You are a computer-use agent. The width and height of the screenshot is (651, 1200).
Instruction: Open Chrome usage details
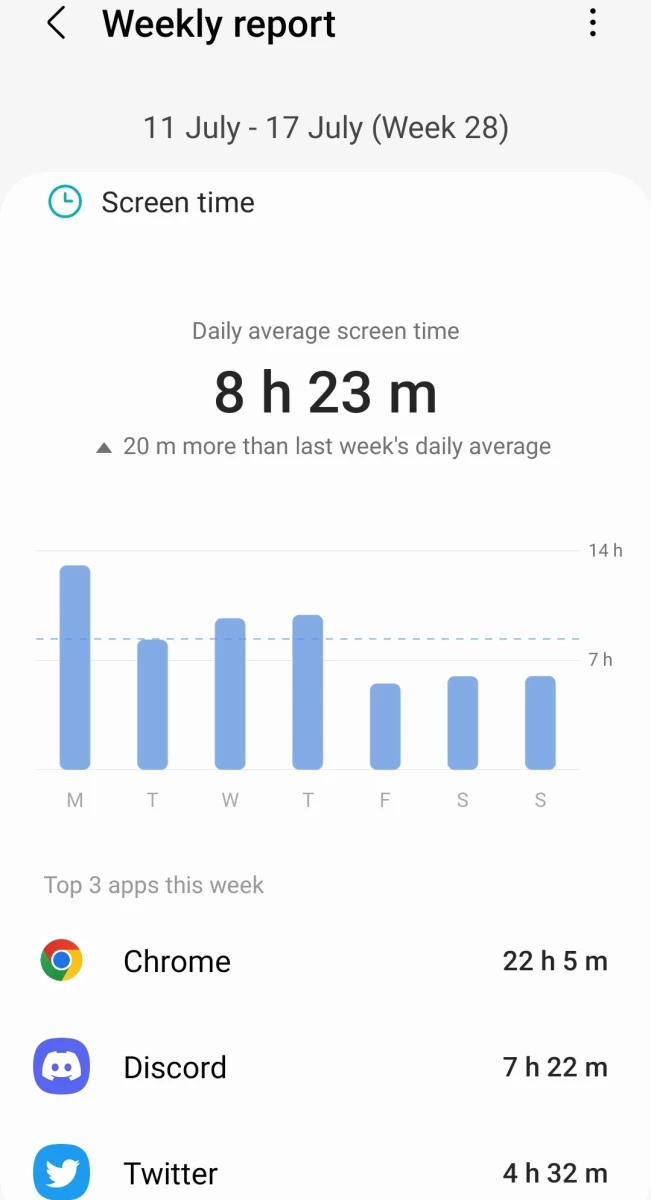coord(325,961)
